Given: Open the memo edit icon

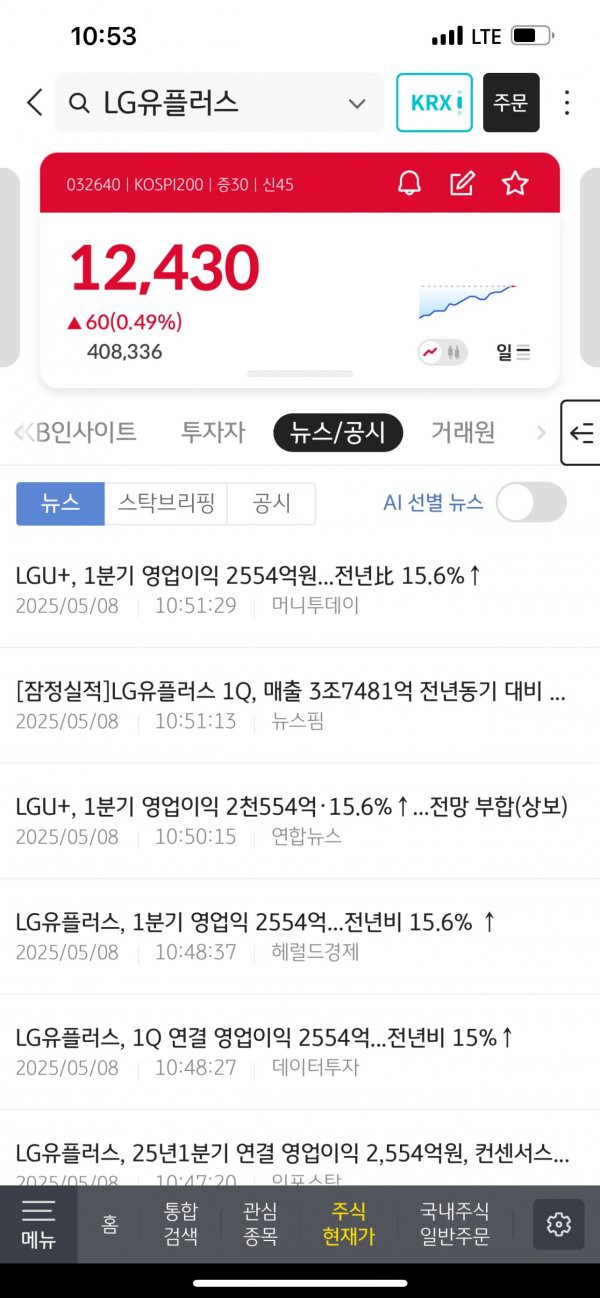Looking at the screenshot, I should 462,183.
